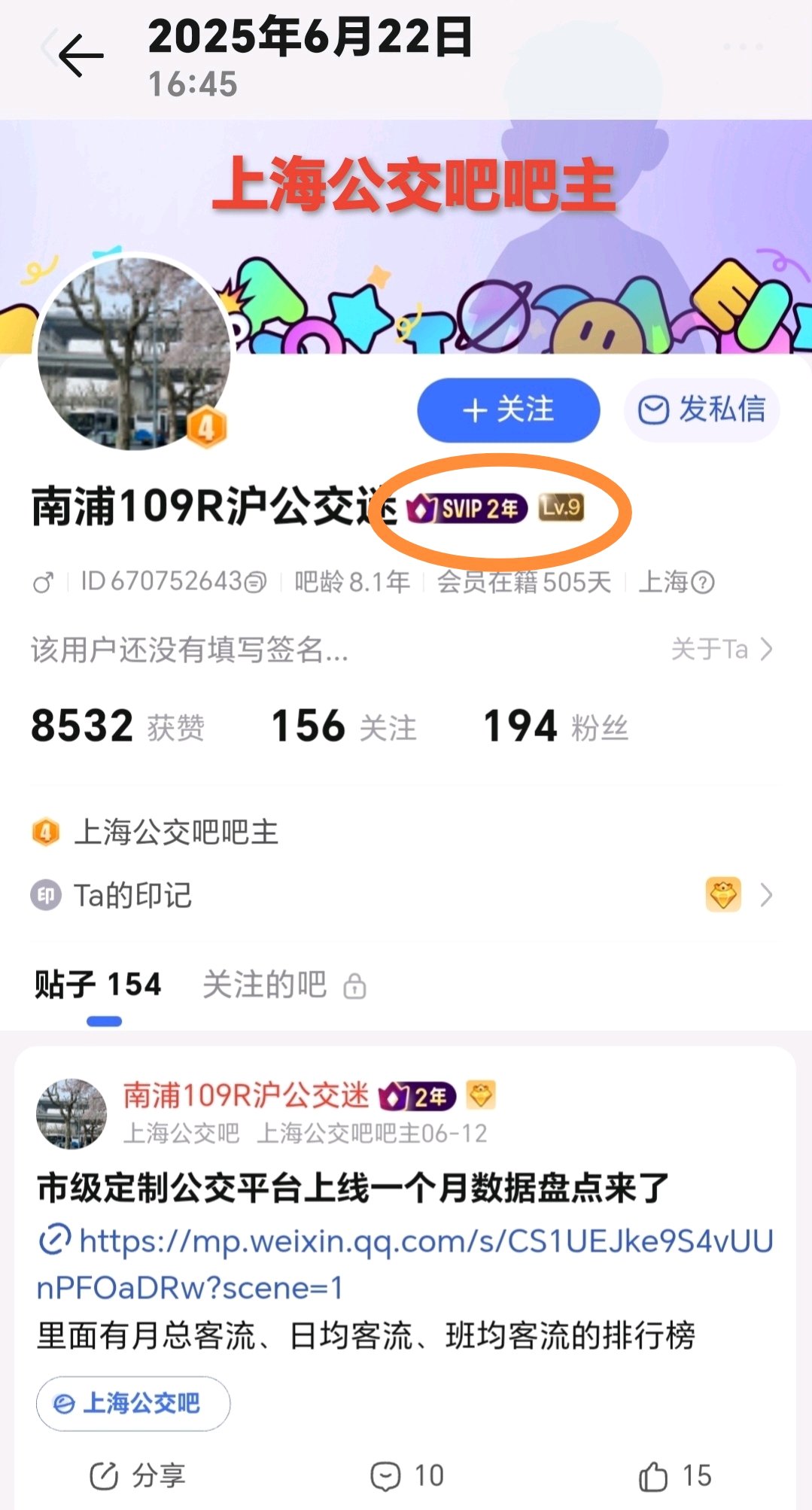Open the user's profile avatar
This screenshot has width=812, height=1510.
(134, 354)
